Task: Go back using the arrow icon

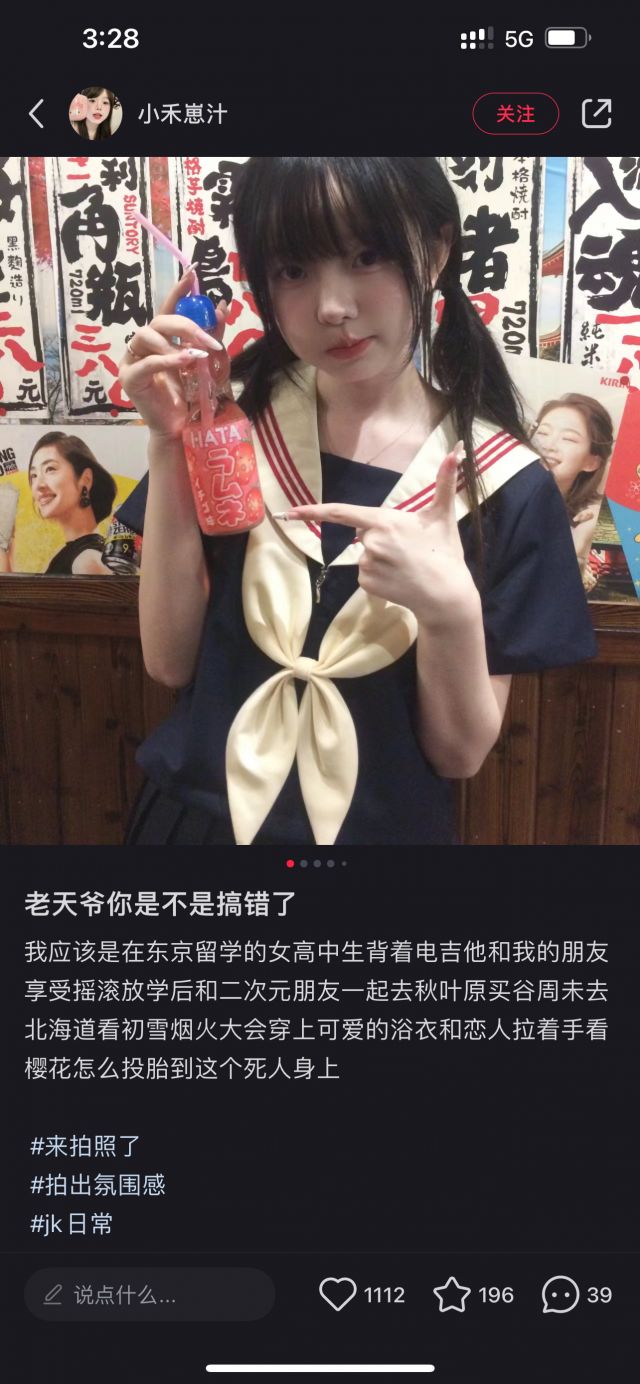Action: [36, 114]
